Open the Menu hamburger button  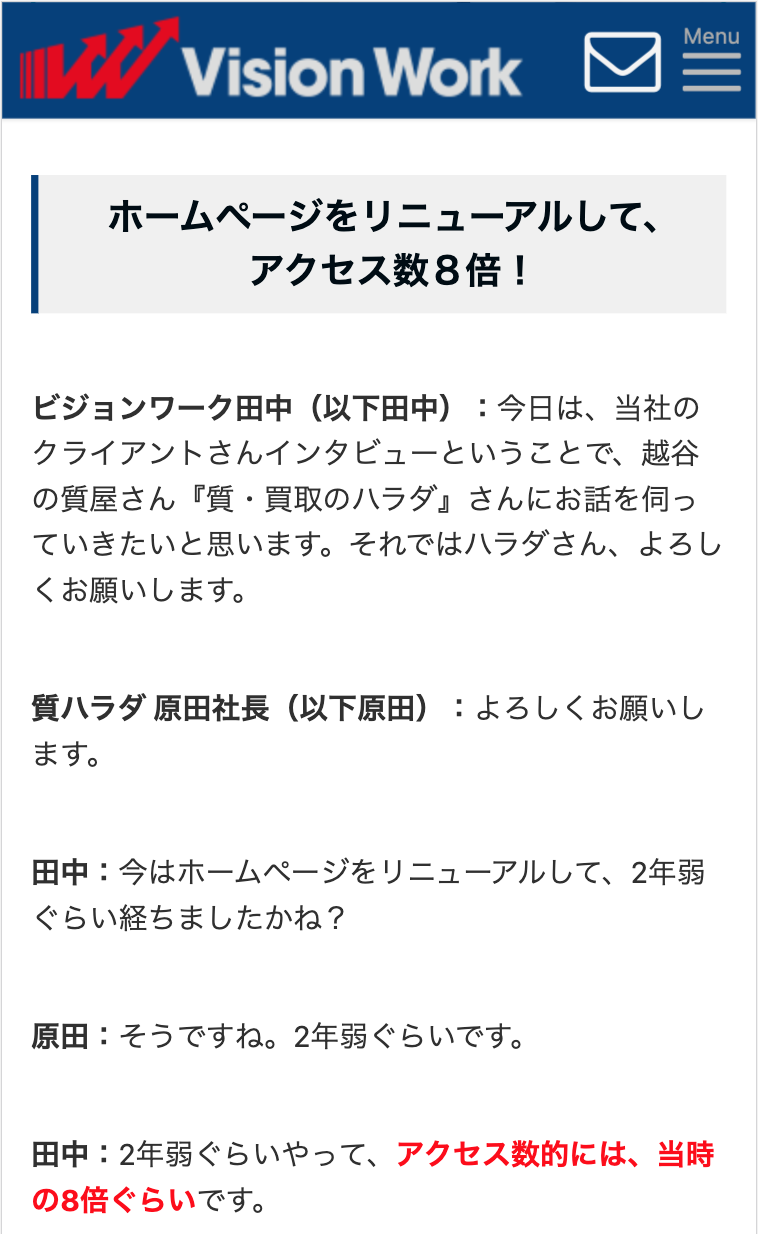[x=711, y=62]
